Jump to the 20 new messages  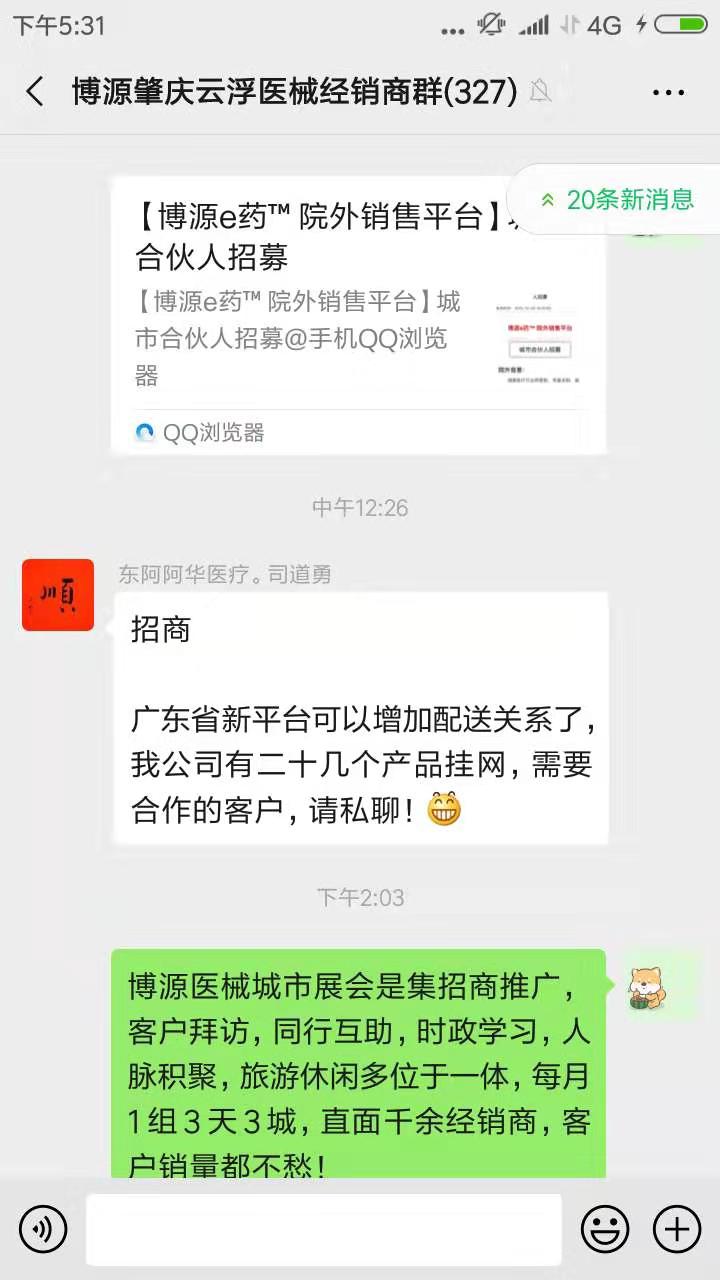[x=618, y=199]
